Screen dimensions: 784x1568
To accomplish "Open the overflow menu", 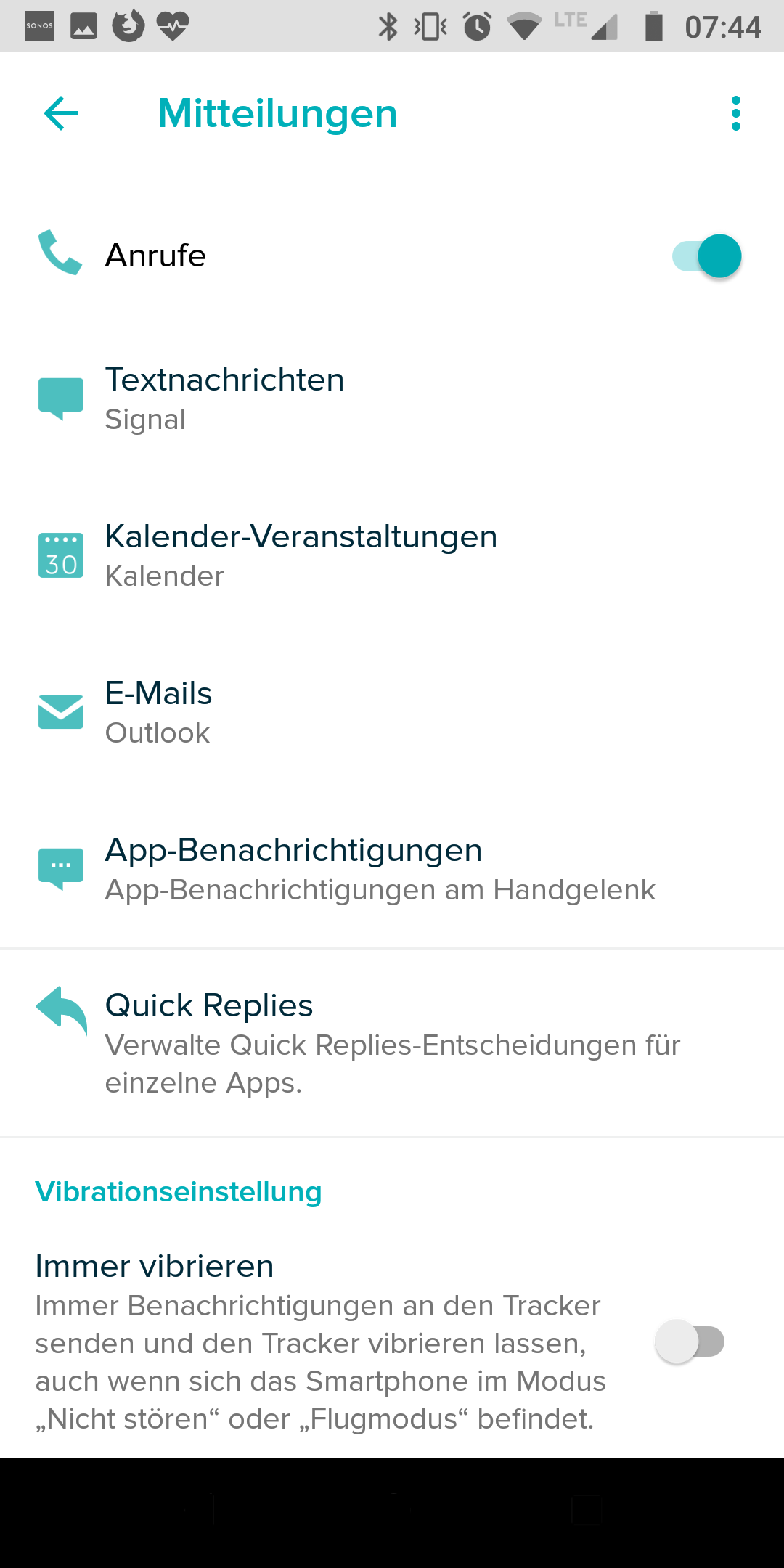I will [x=735, y=114].
